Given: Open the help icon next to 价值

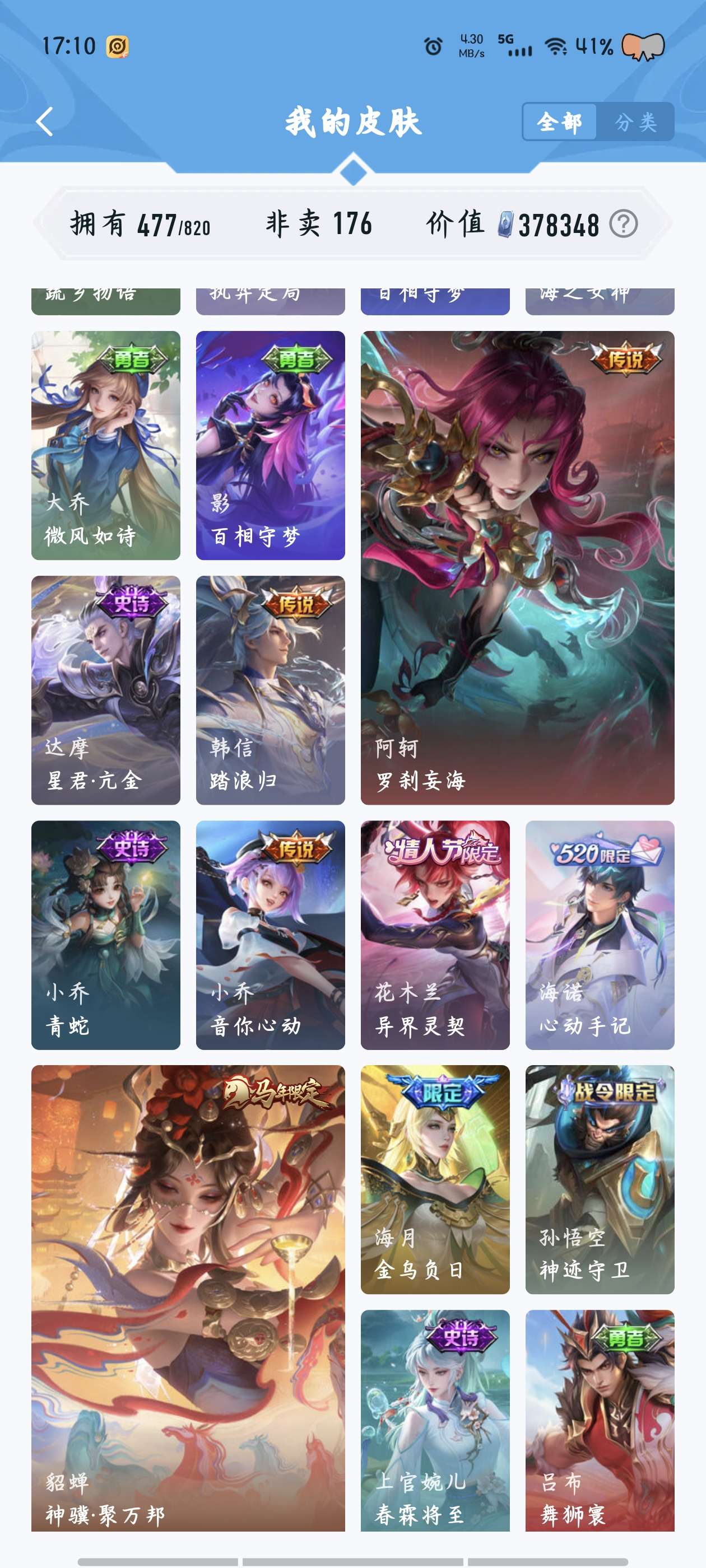Looking at the screenshot, I should [x=623, y=224].
